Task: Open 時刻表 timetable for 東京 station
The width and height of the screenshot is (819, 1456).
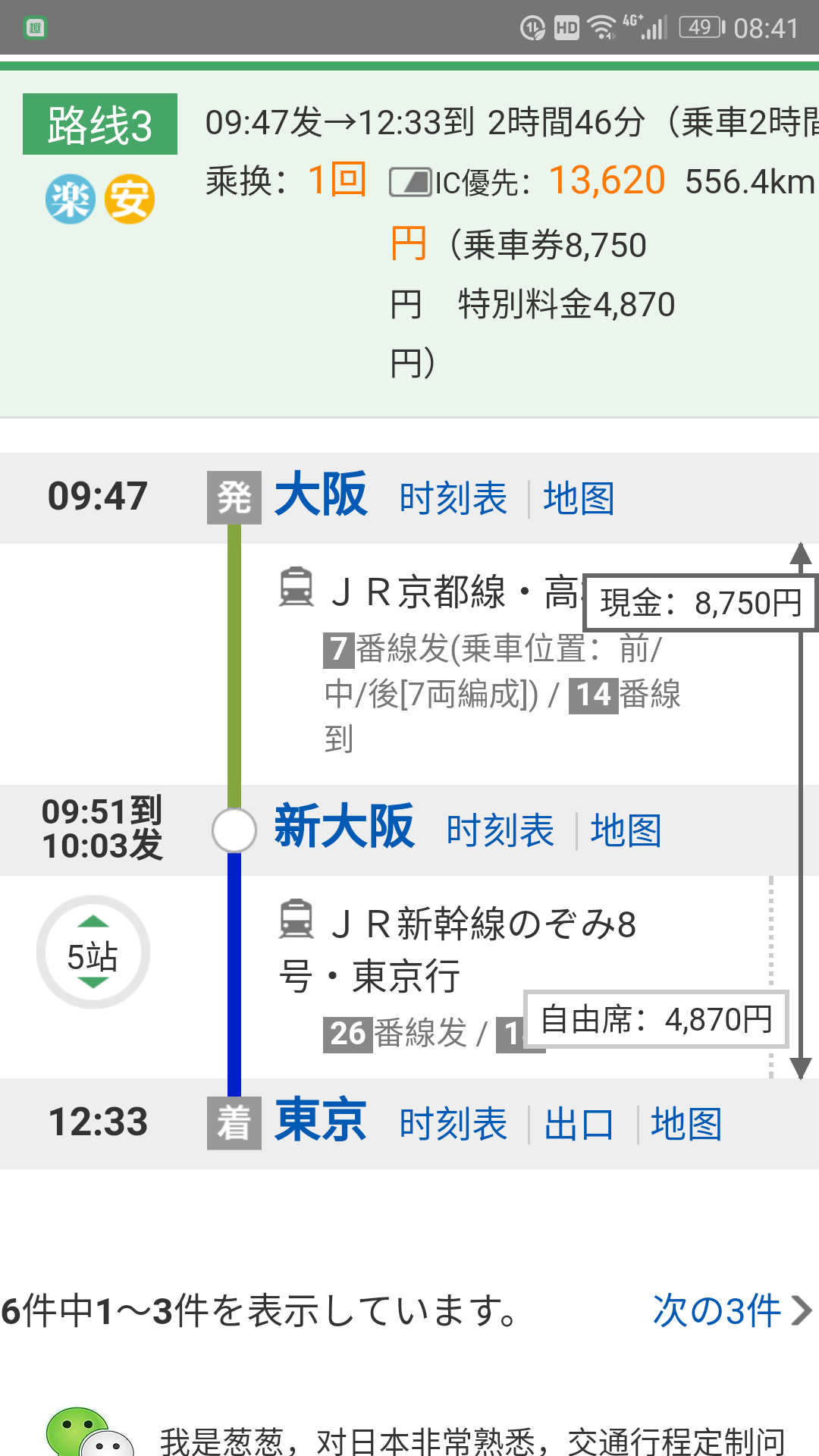Action: point(453,1124)
